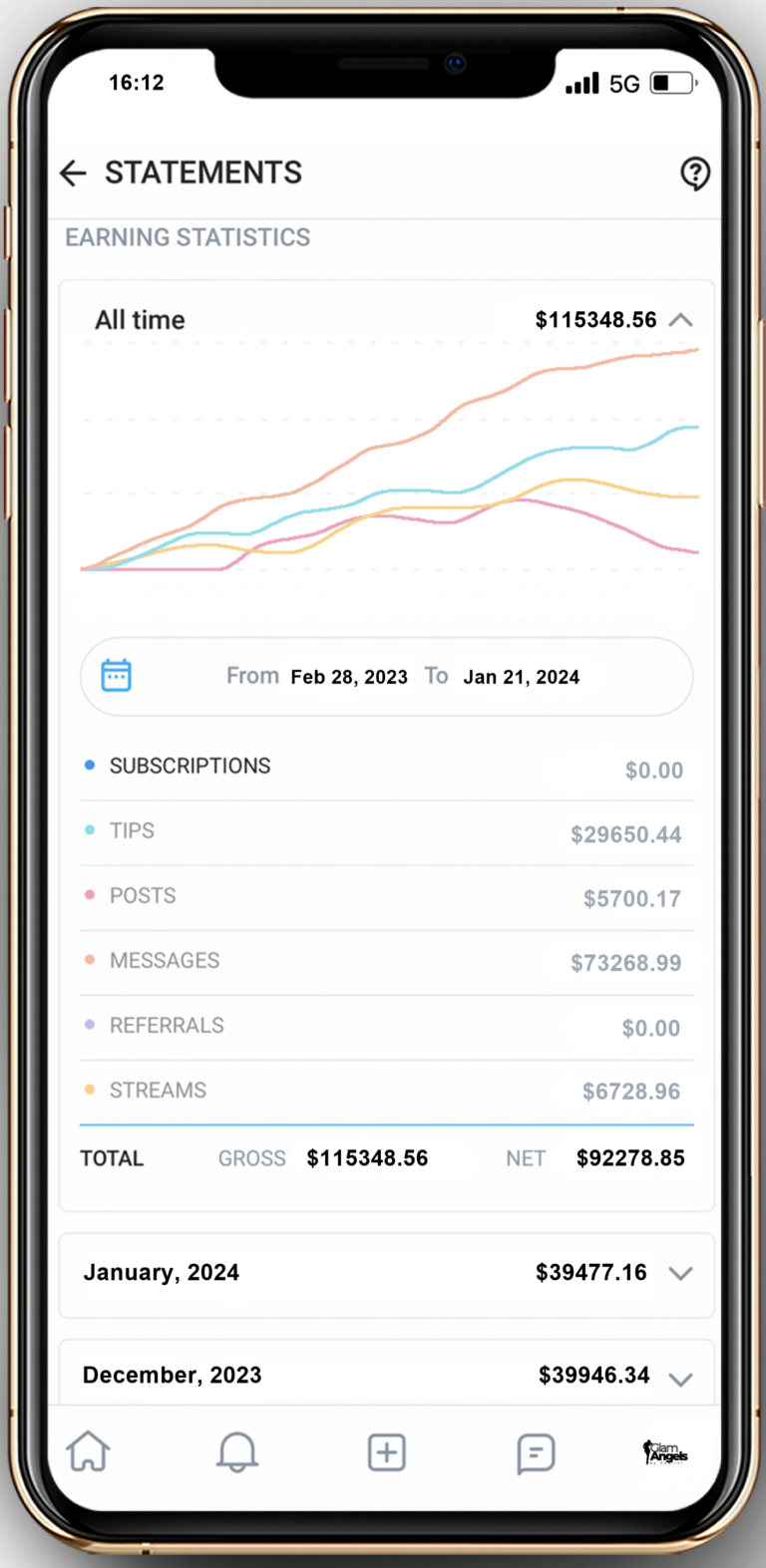Toggle the MESSAGES line on the chart

pos(165,960)
